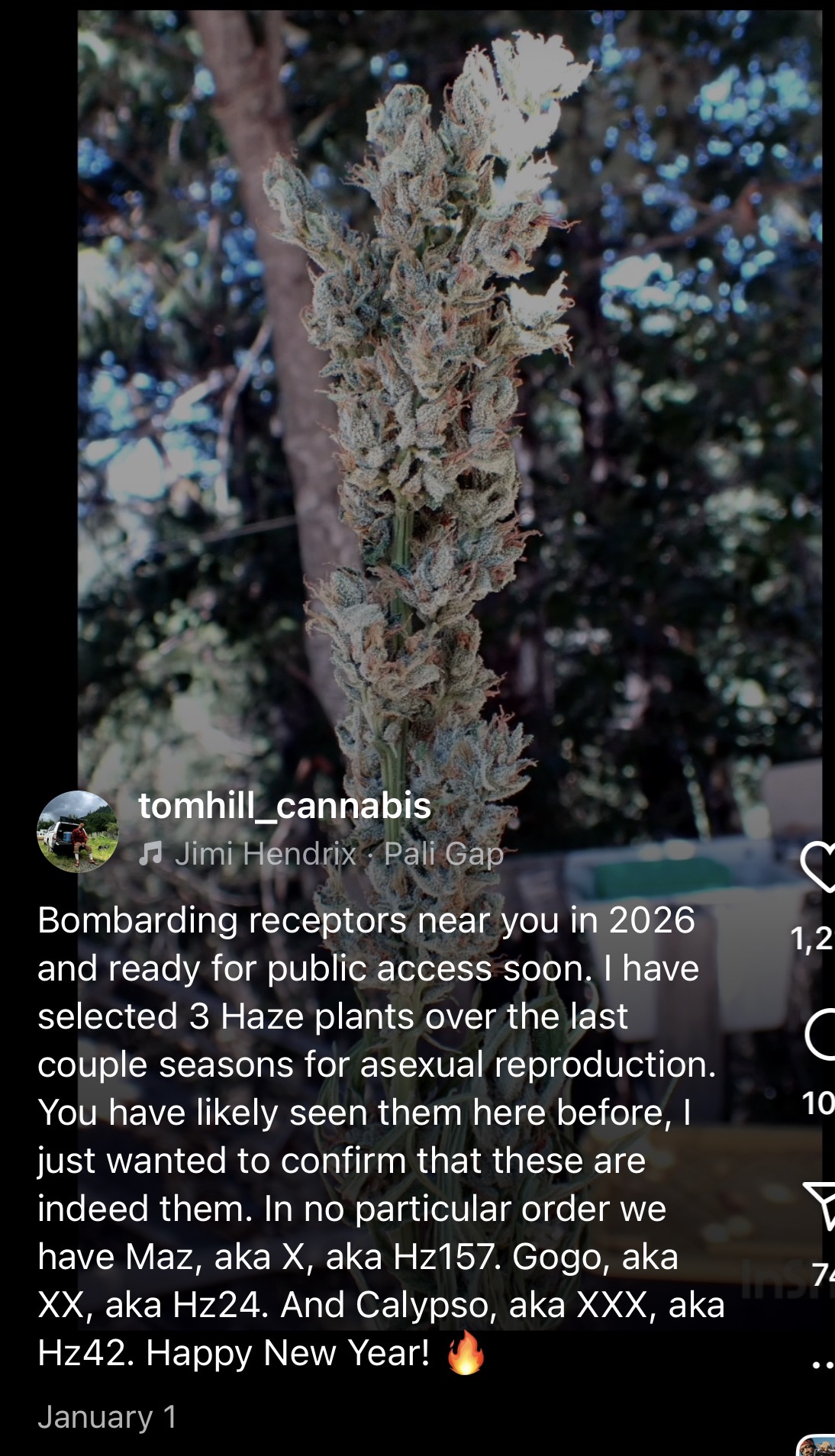Like this reel with the heart
The height and width of the screenshot is (1456, 835).
click(820, 868)
